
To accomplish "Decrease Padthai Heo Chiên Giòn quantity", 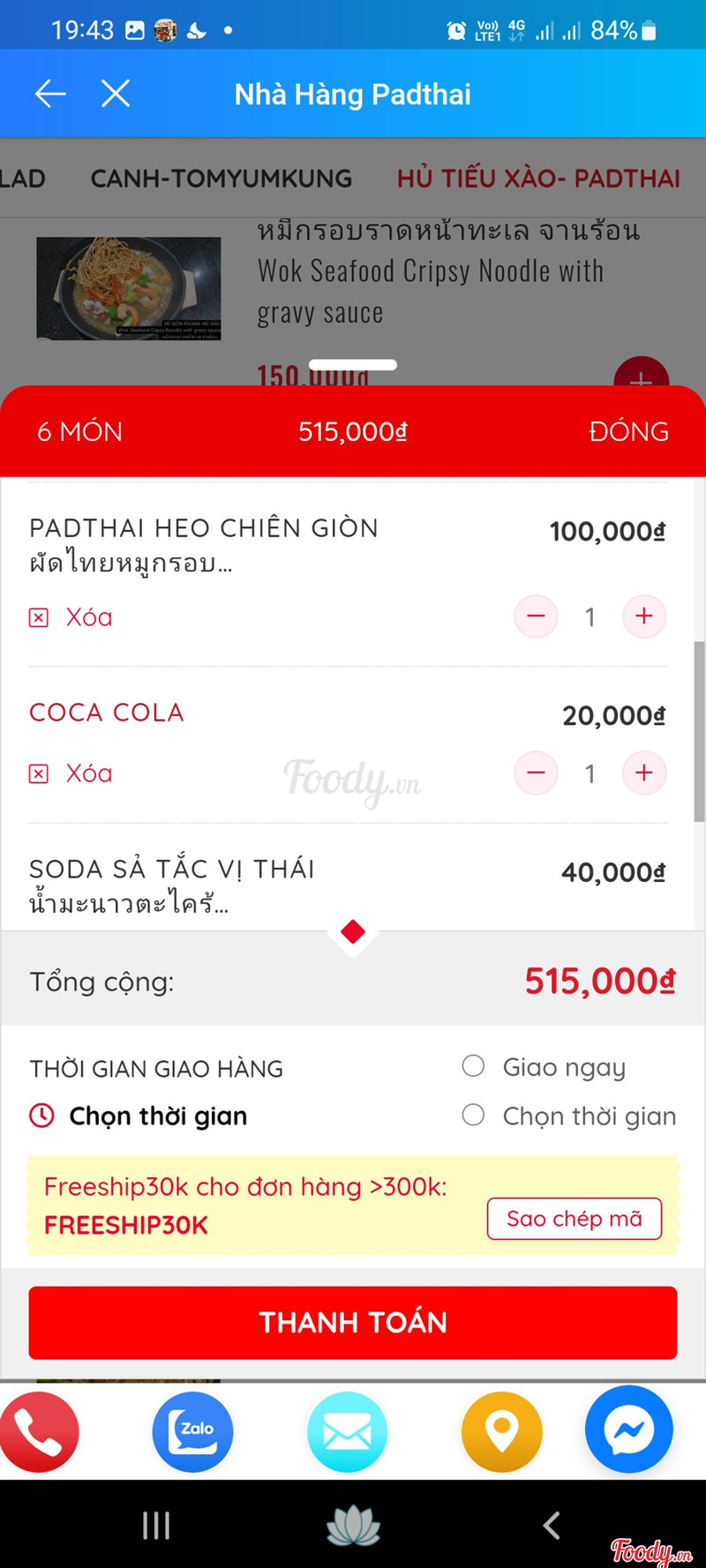I will tap(536, 616).
